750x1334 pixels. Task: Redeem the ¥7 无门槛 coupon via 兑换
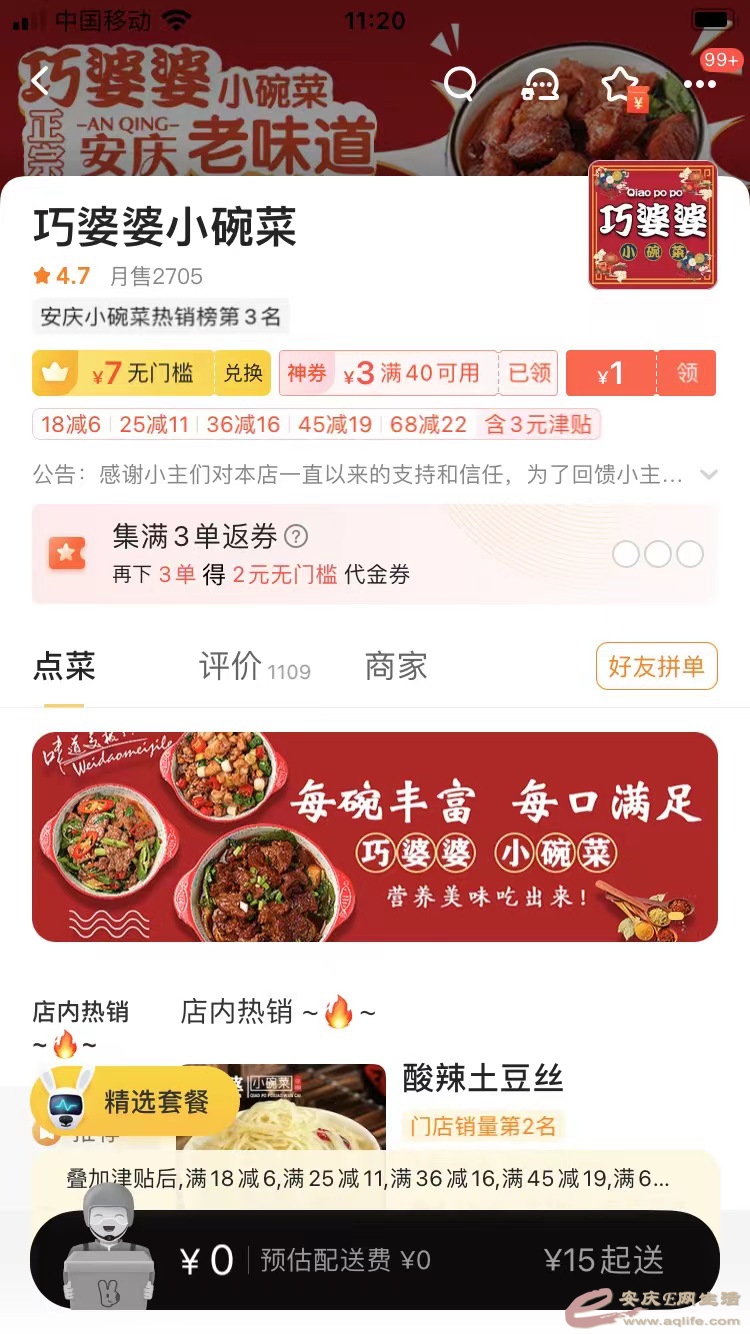(x=243, y=373)
